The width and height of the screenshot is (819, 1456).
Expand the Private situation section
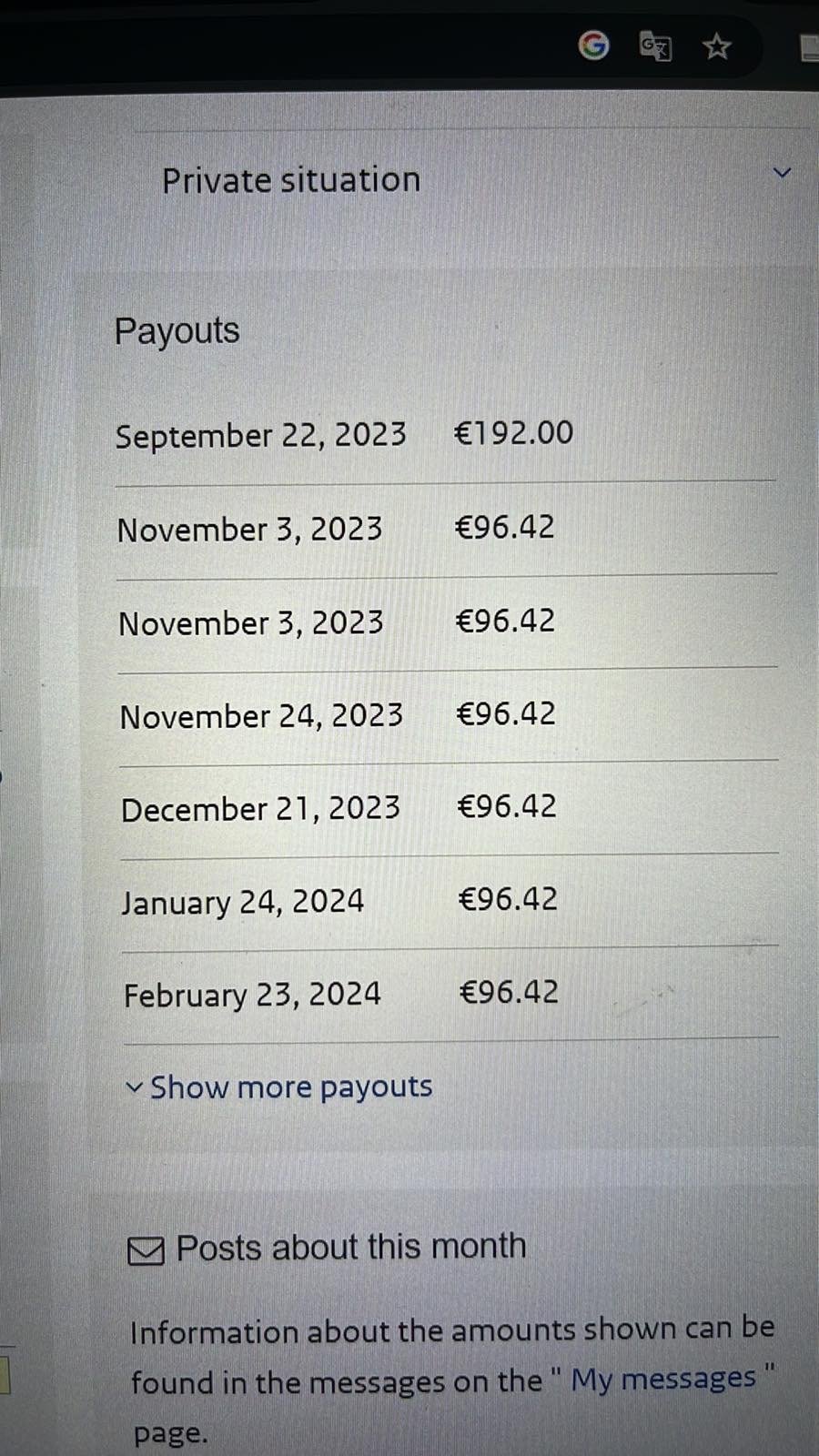coord(781,173)
